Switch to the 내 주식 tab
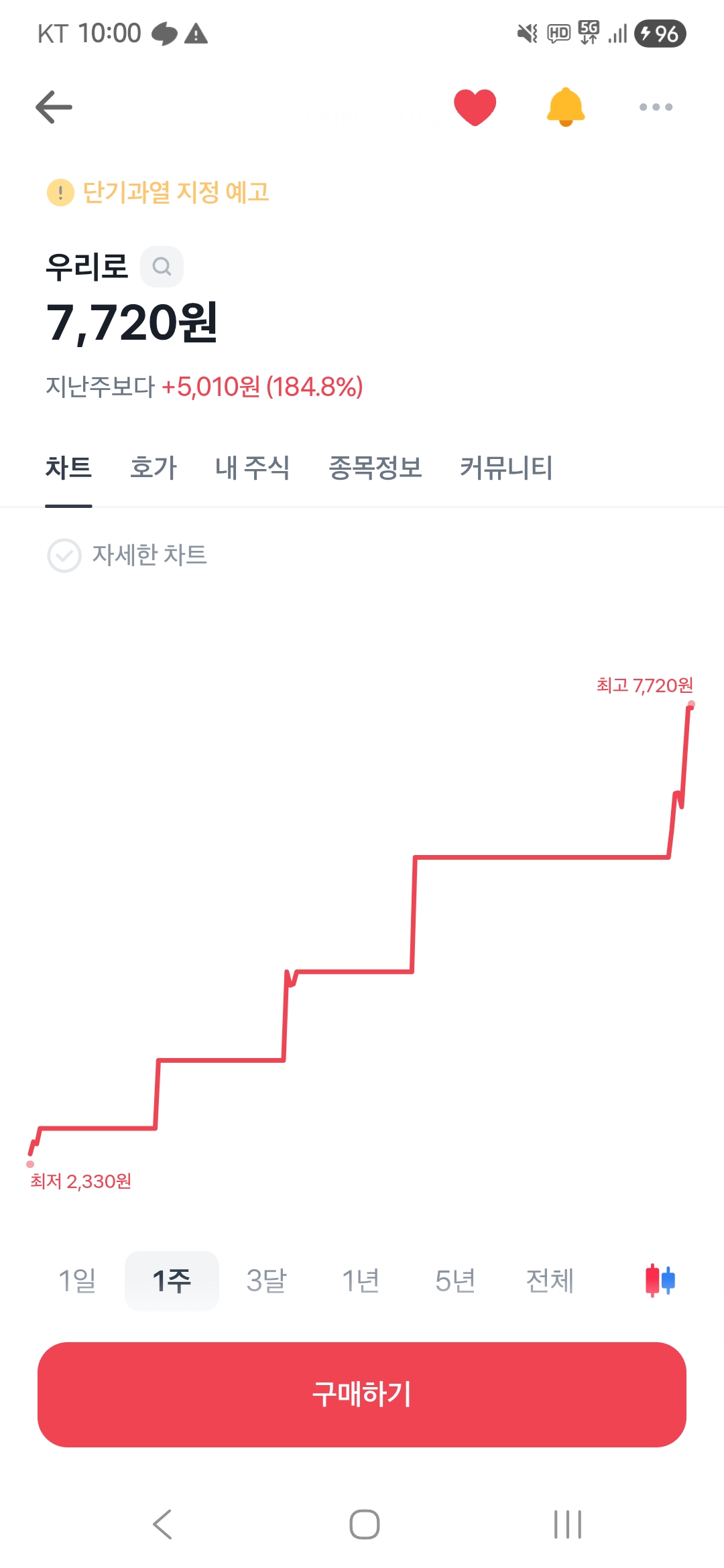The image size is (724, 1568). (x=252, y=468)
